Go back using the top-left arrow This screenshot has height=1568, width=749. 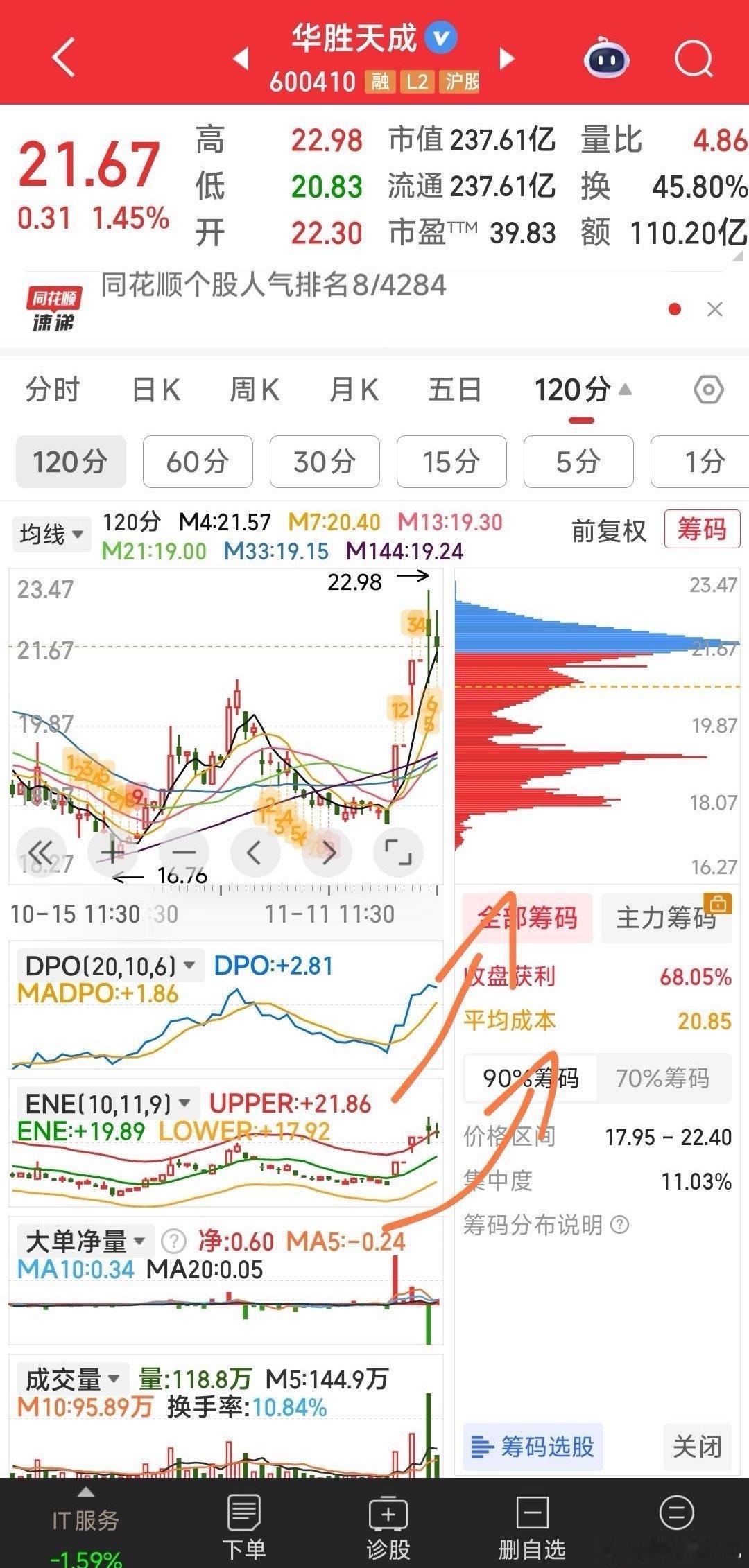pyautogui.click(x=63, y=58)
